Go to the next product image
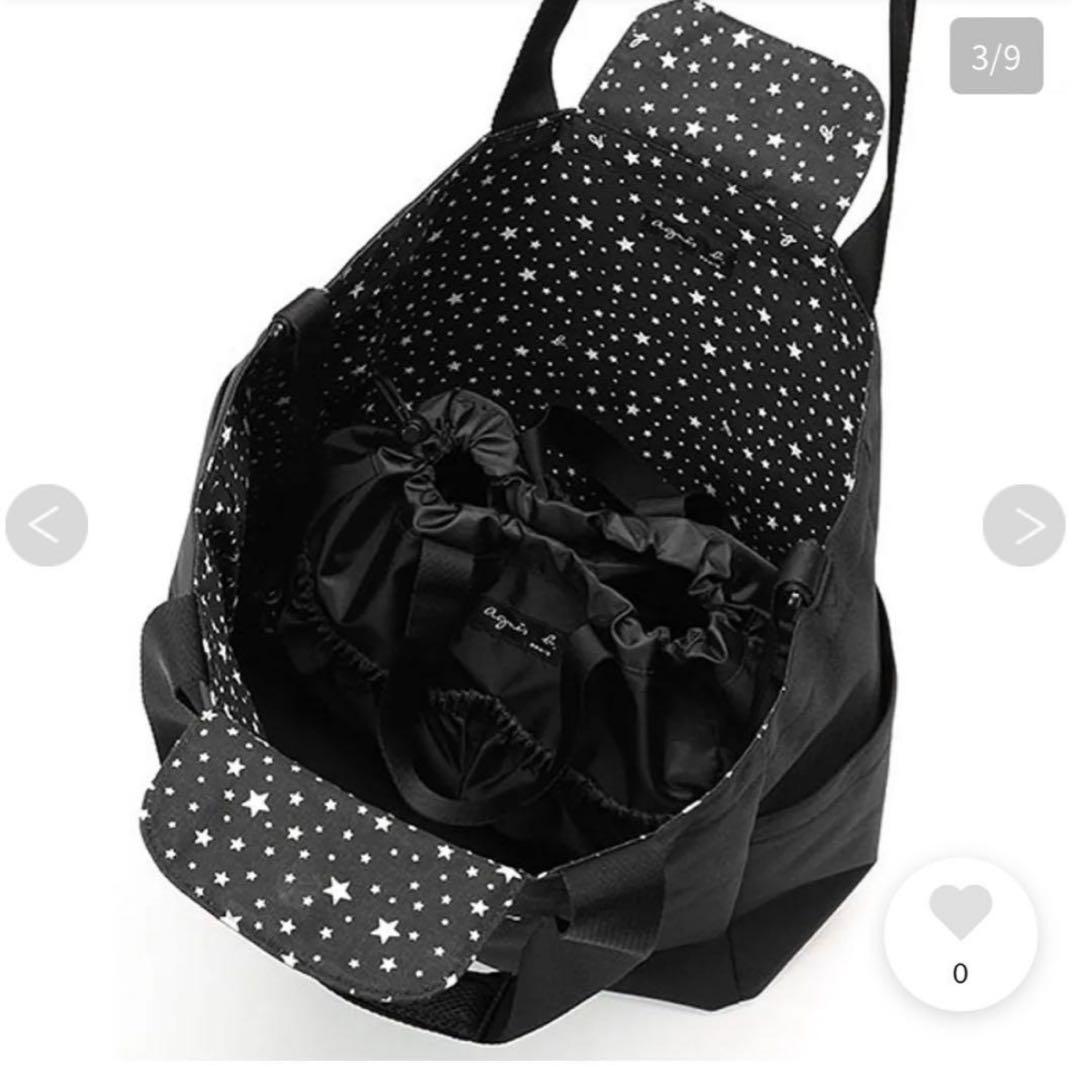Screen dimensions: 1072x1080 point(1023,525)
